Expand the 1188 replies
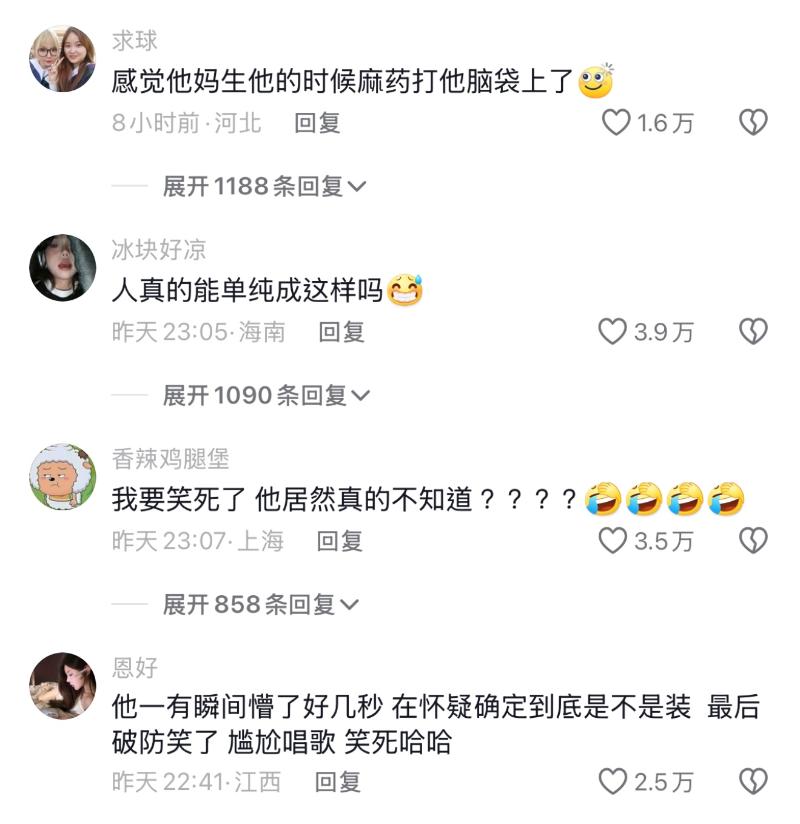Screen dimensions: 800x824 pos(265,186)
